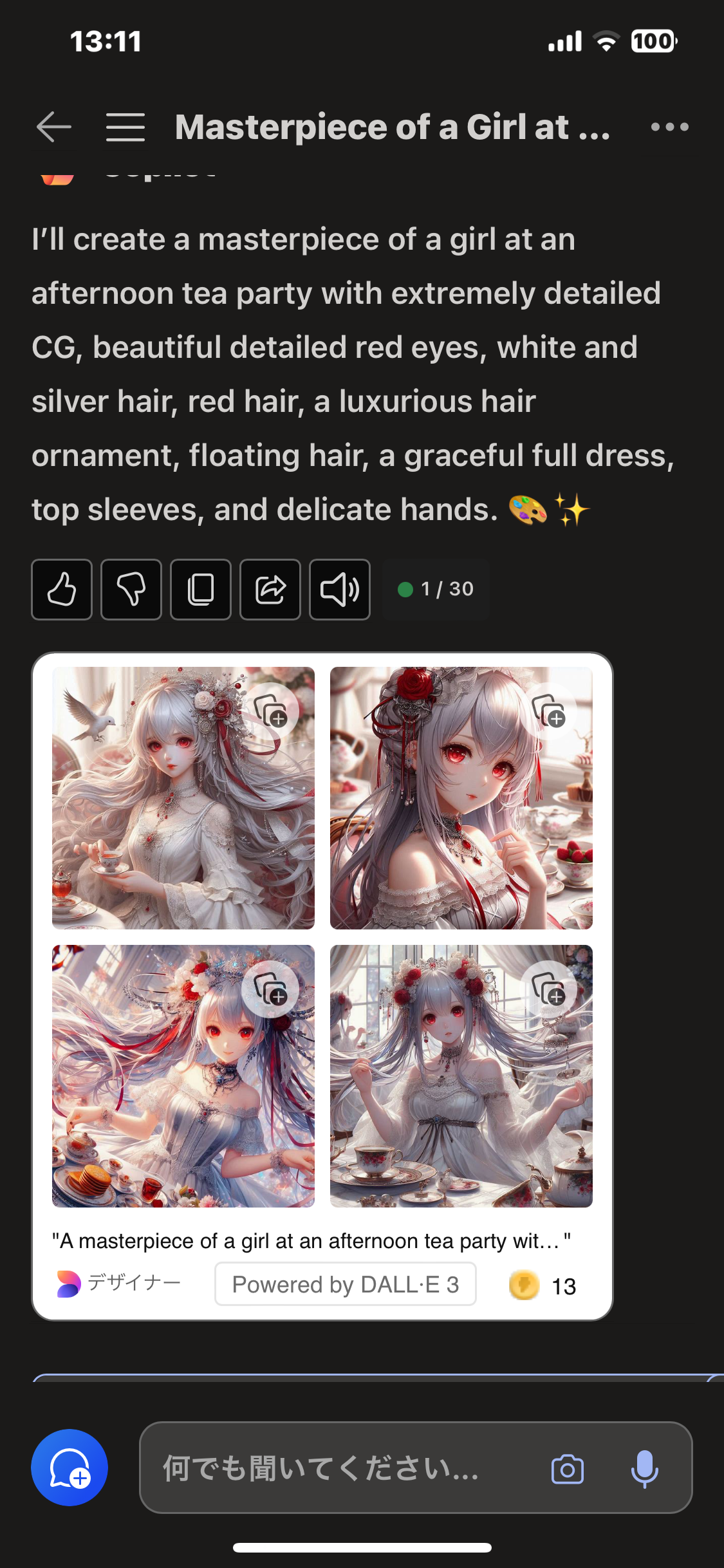Share the Copilot response

tap(270, 590)
